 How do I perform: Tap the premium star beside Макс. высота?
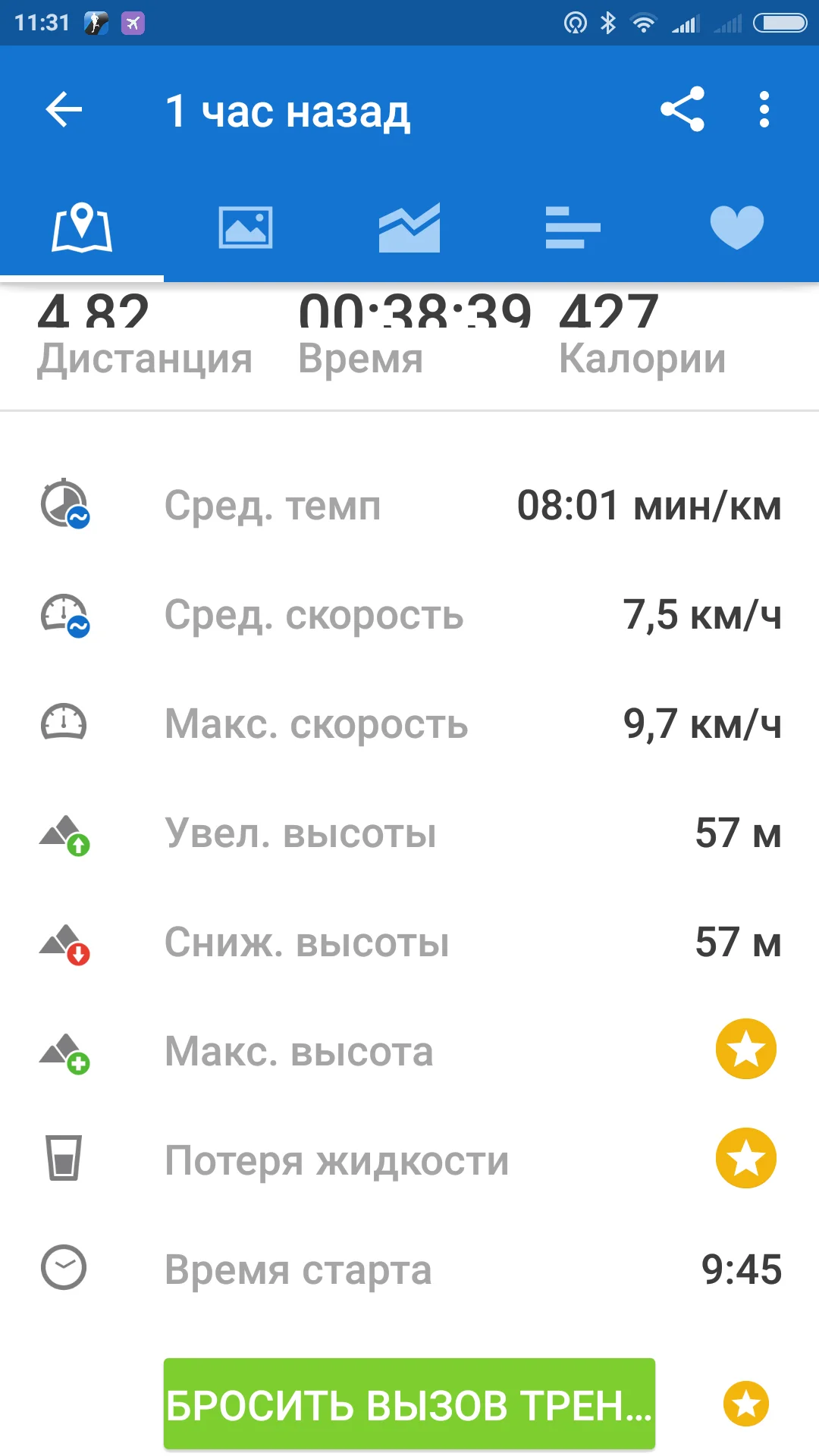(746, 1050)
